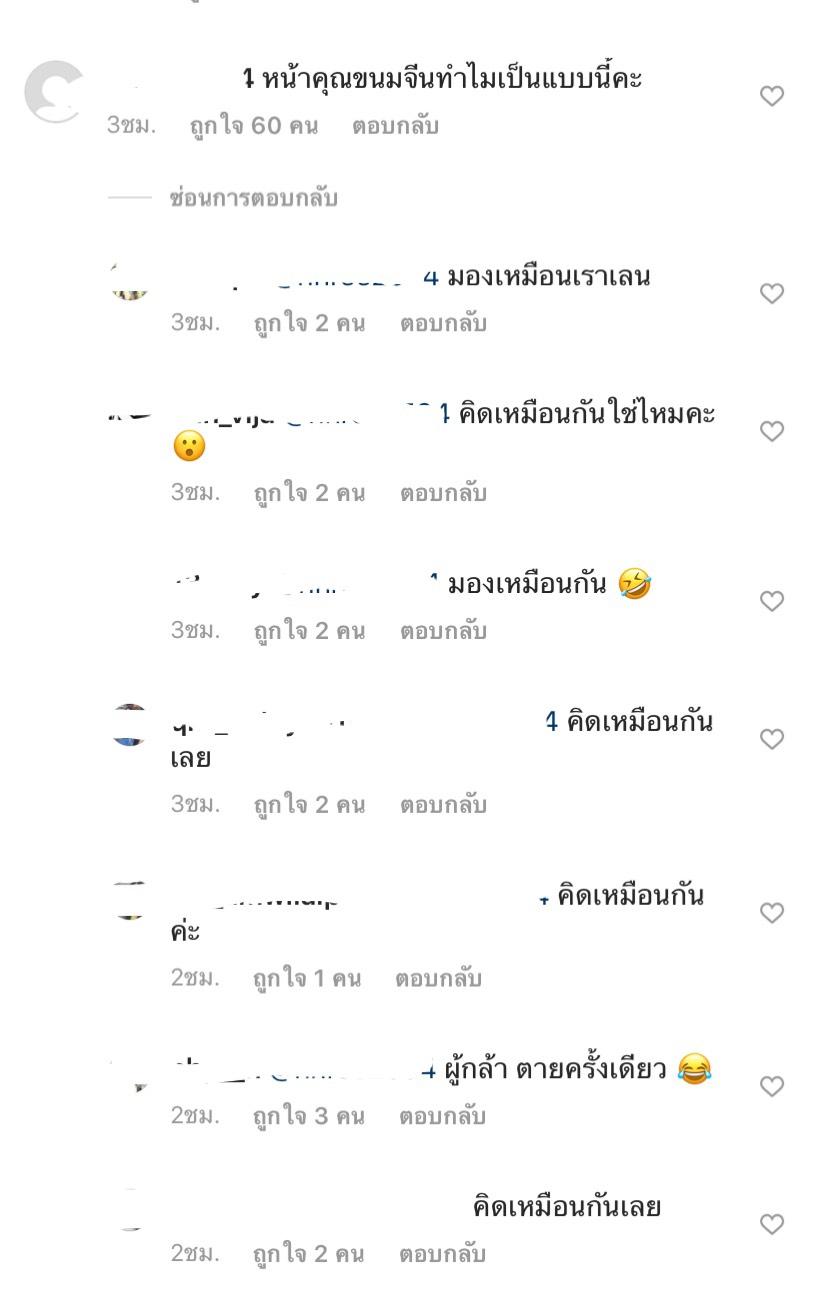Viewport: 828px width, 1304px height.
Task: Reply to 'คิดเหมือนกัน ค่ะ' comment
Action: (438, 978)
